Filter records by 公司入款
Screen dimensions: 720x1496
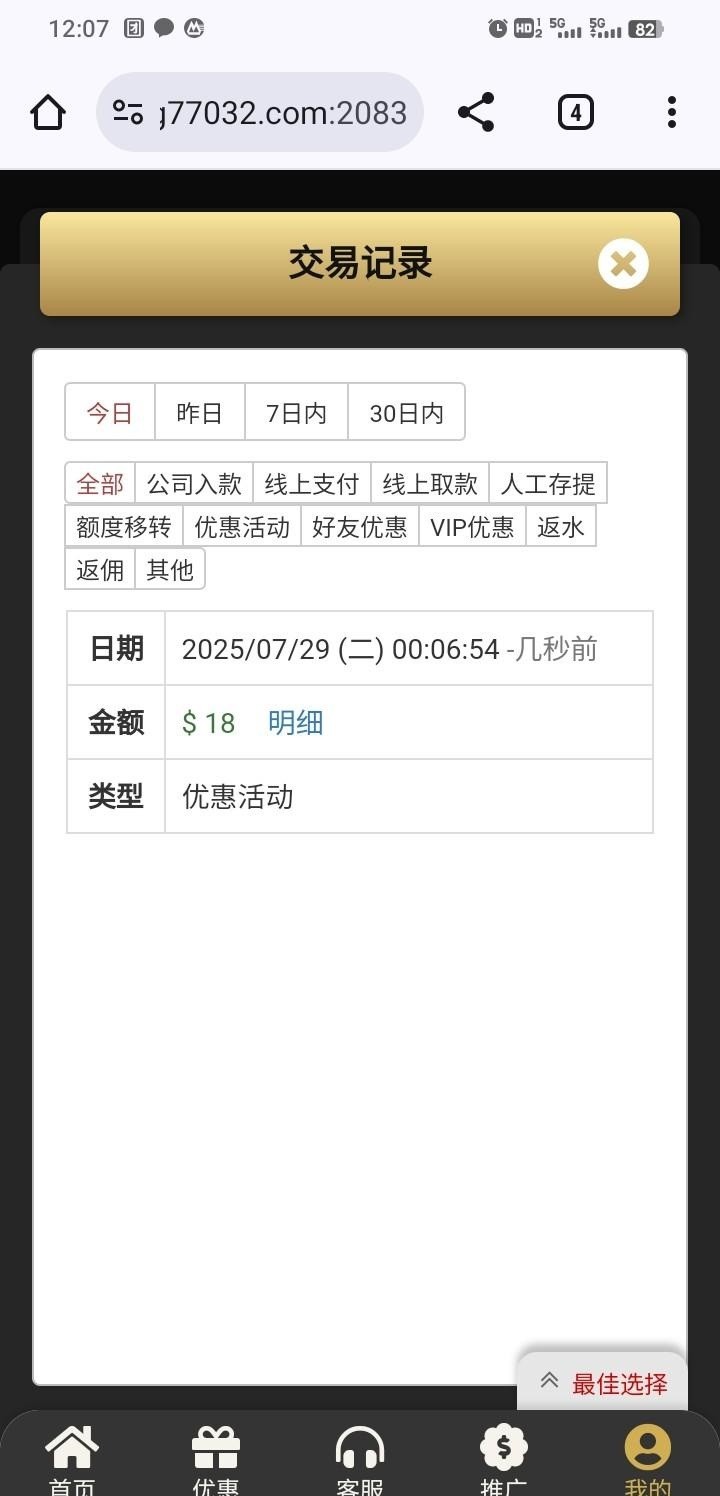(194, 484)
